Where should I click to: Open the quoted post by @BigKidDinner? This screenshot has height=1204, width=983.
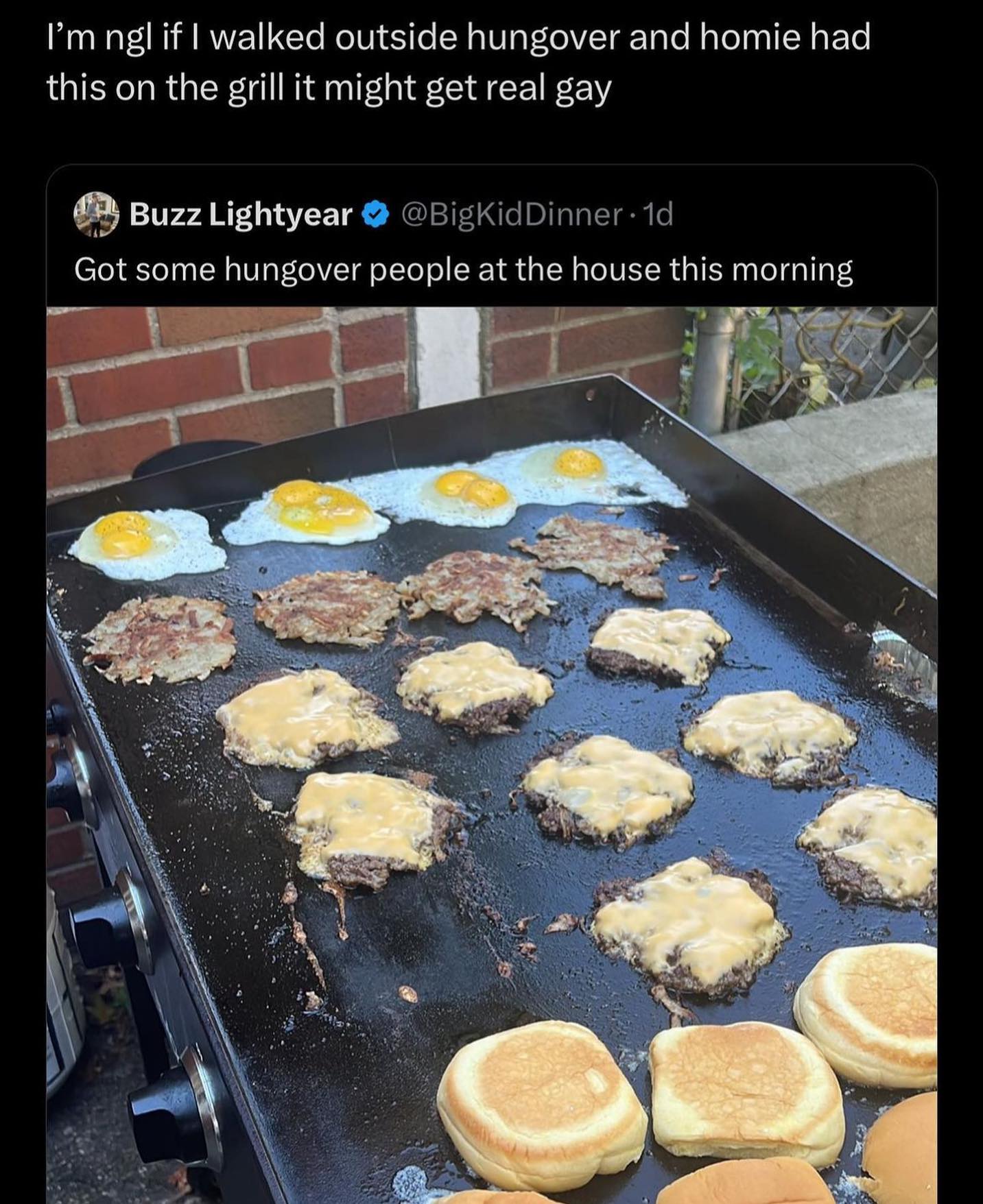click(x=463, y=269)
